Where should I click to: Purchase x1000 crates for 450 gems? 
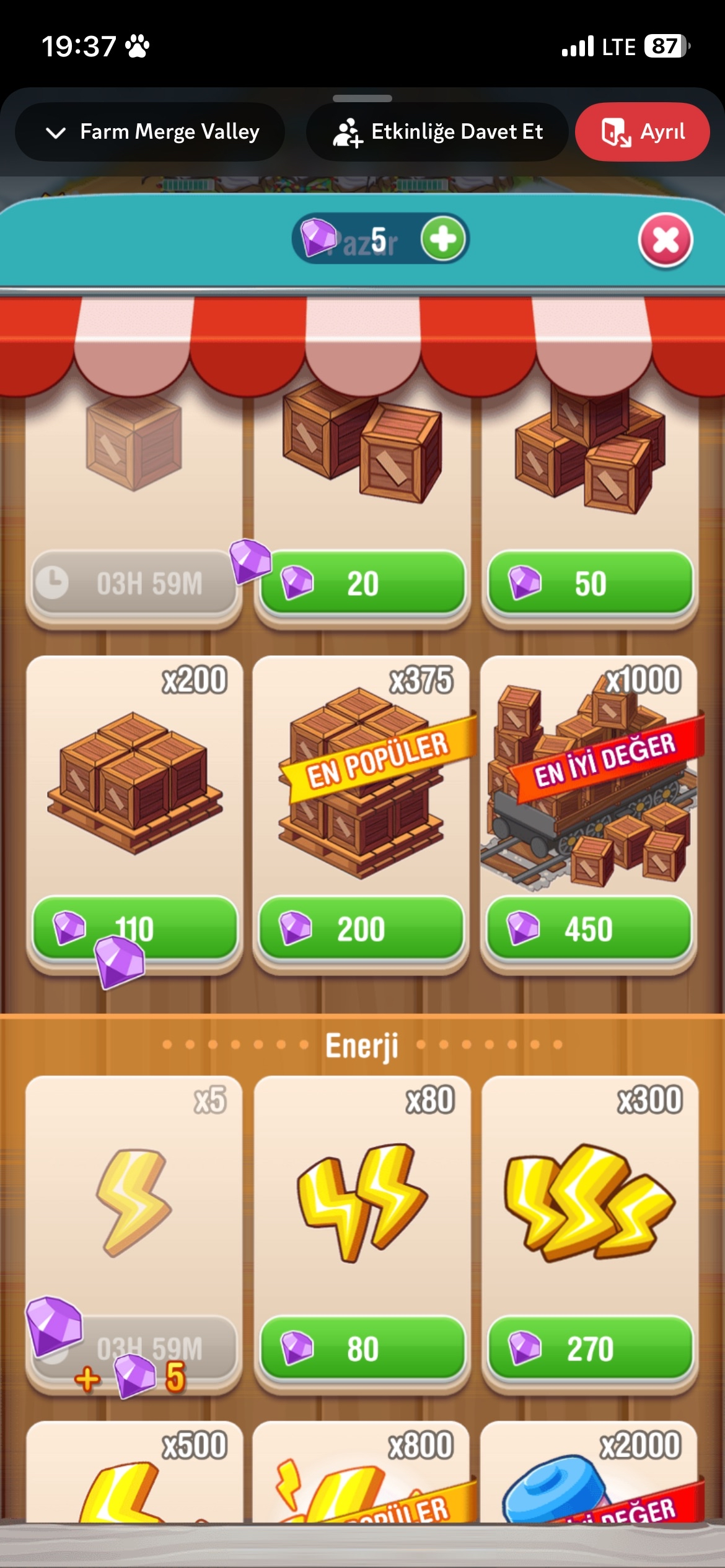coord(589,928)
